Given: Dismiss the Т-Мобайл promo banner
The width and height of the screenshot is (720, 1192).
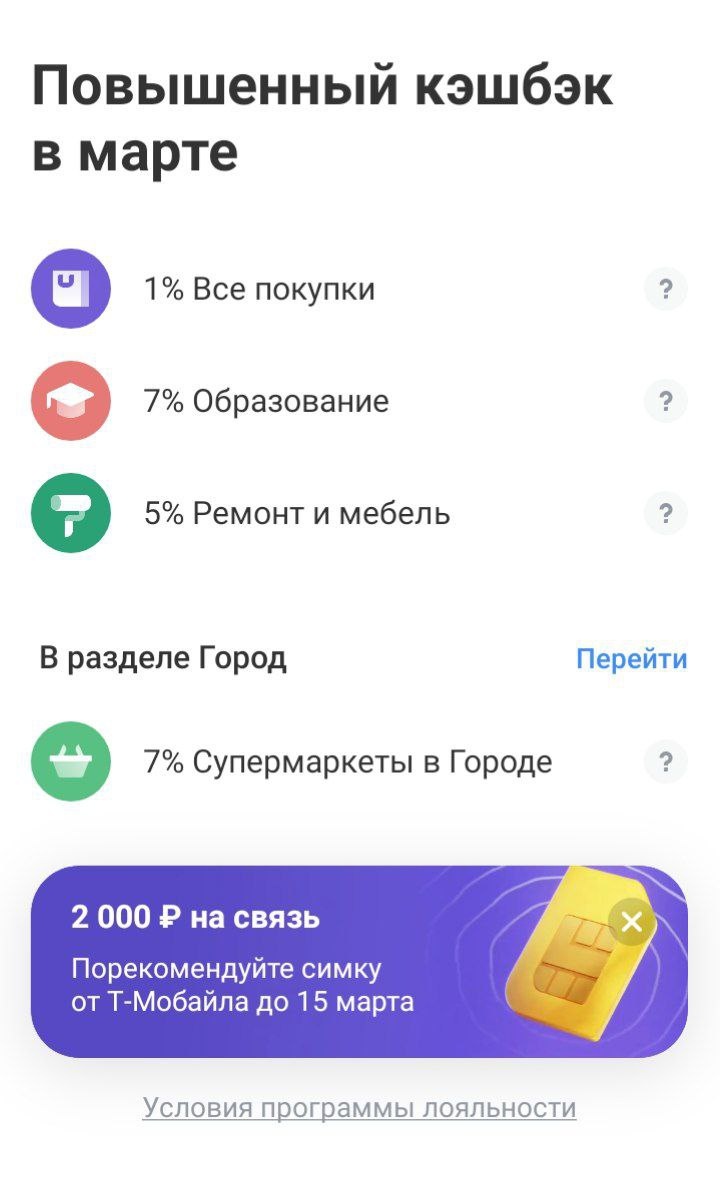Looking at the screenshot, I should tap(631, 923).
